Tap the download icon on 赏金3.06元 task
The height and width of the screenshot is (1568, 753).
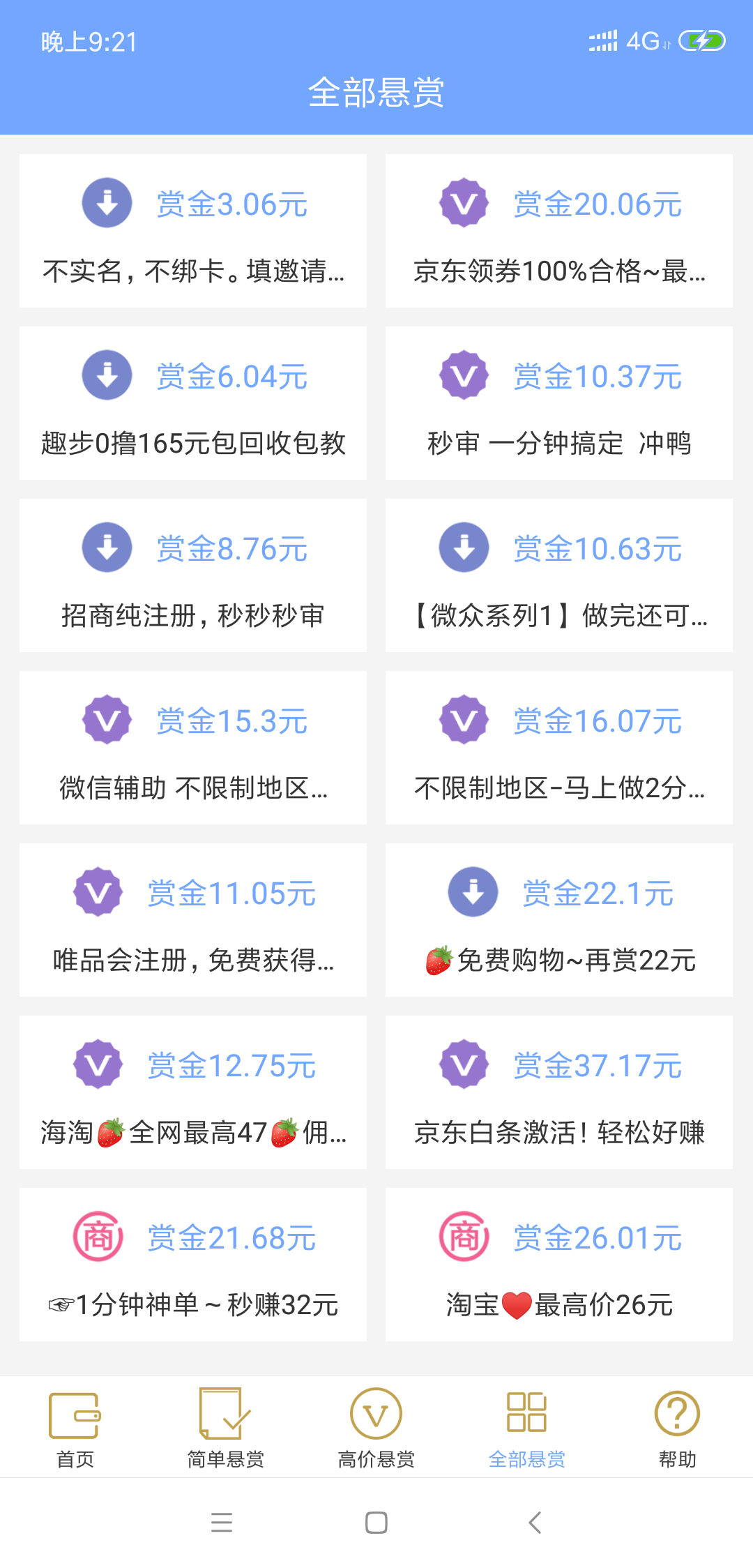tap(106, 202)
